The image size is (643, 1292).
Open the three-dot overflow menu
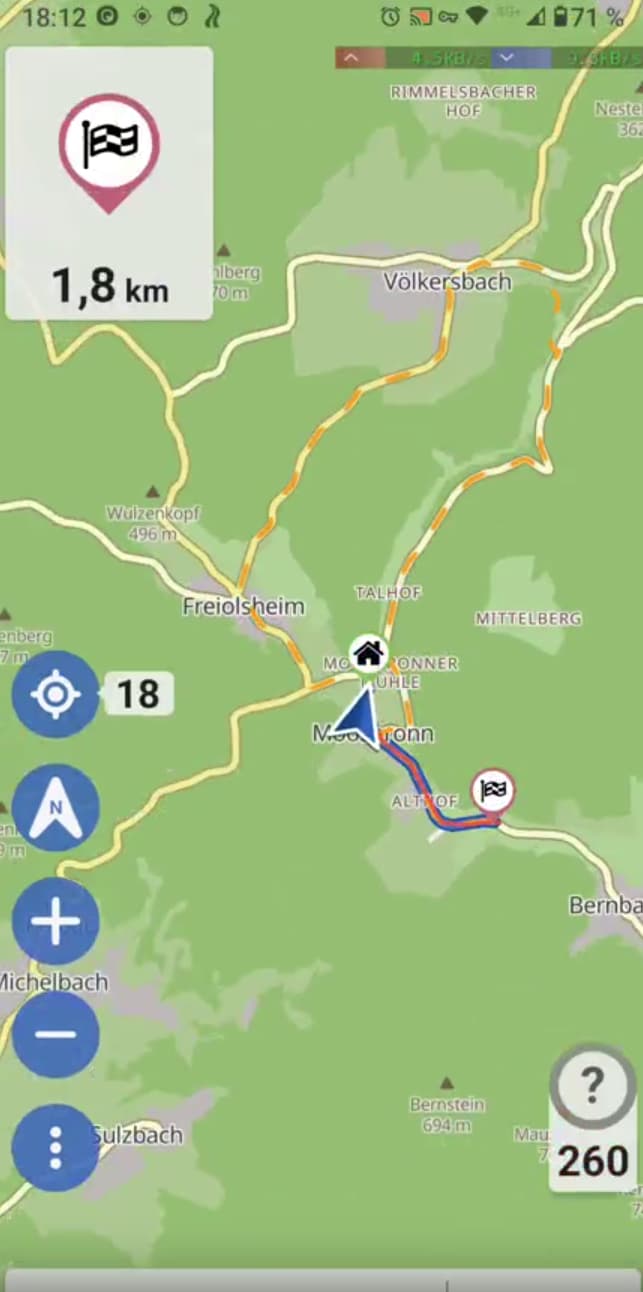click(x=55, y=1148)
